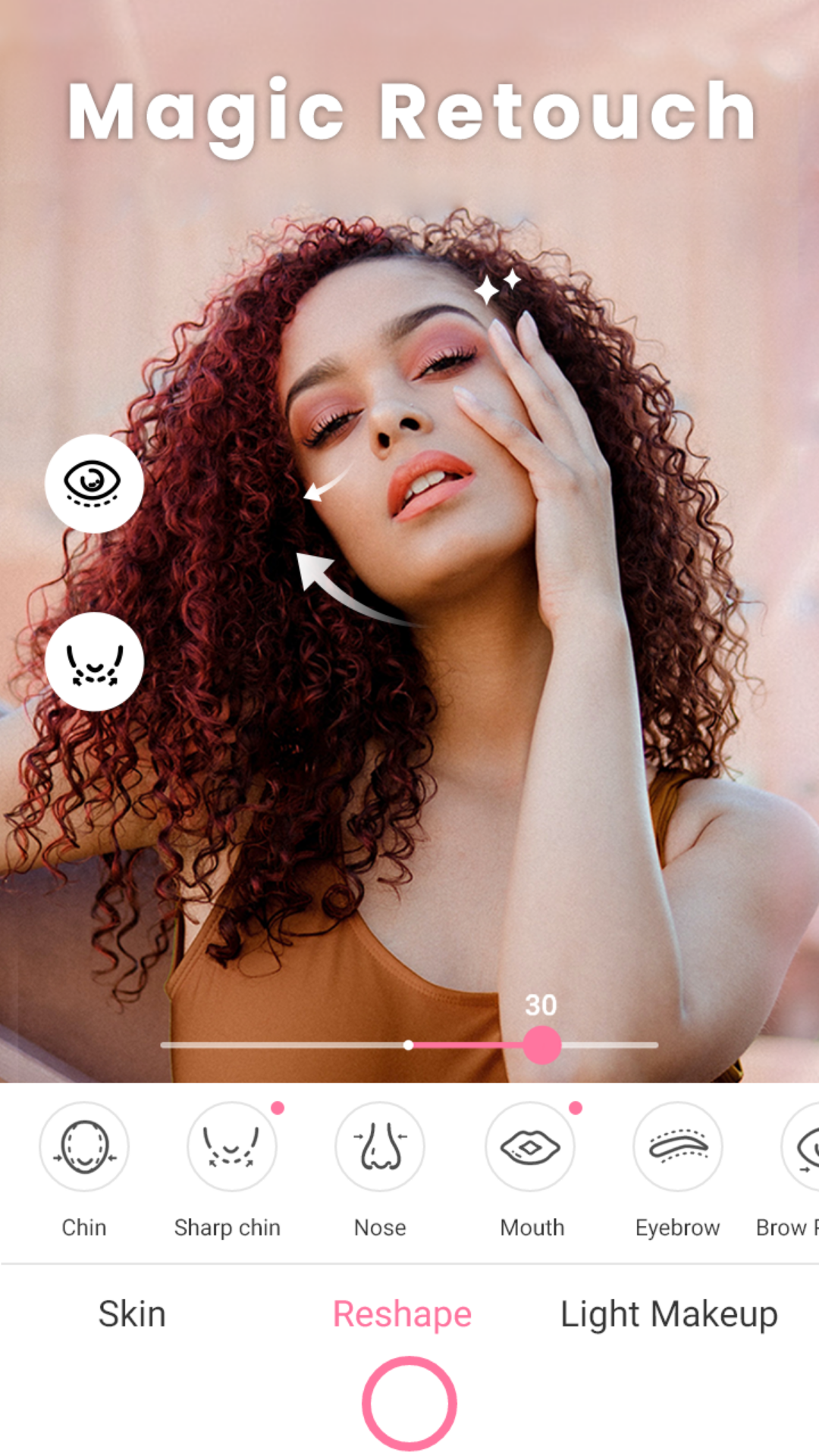Screen dimensions: 819x1456
Task: Select the Chin reshape tool
Action: pyautogui.click(x=84, y=1147)
